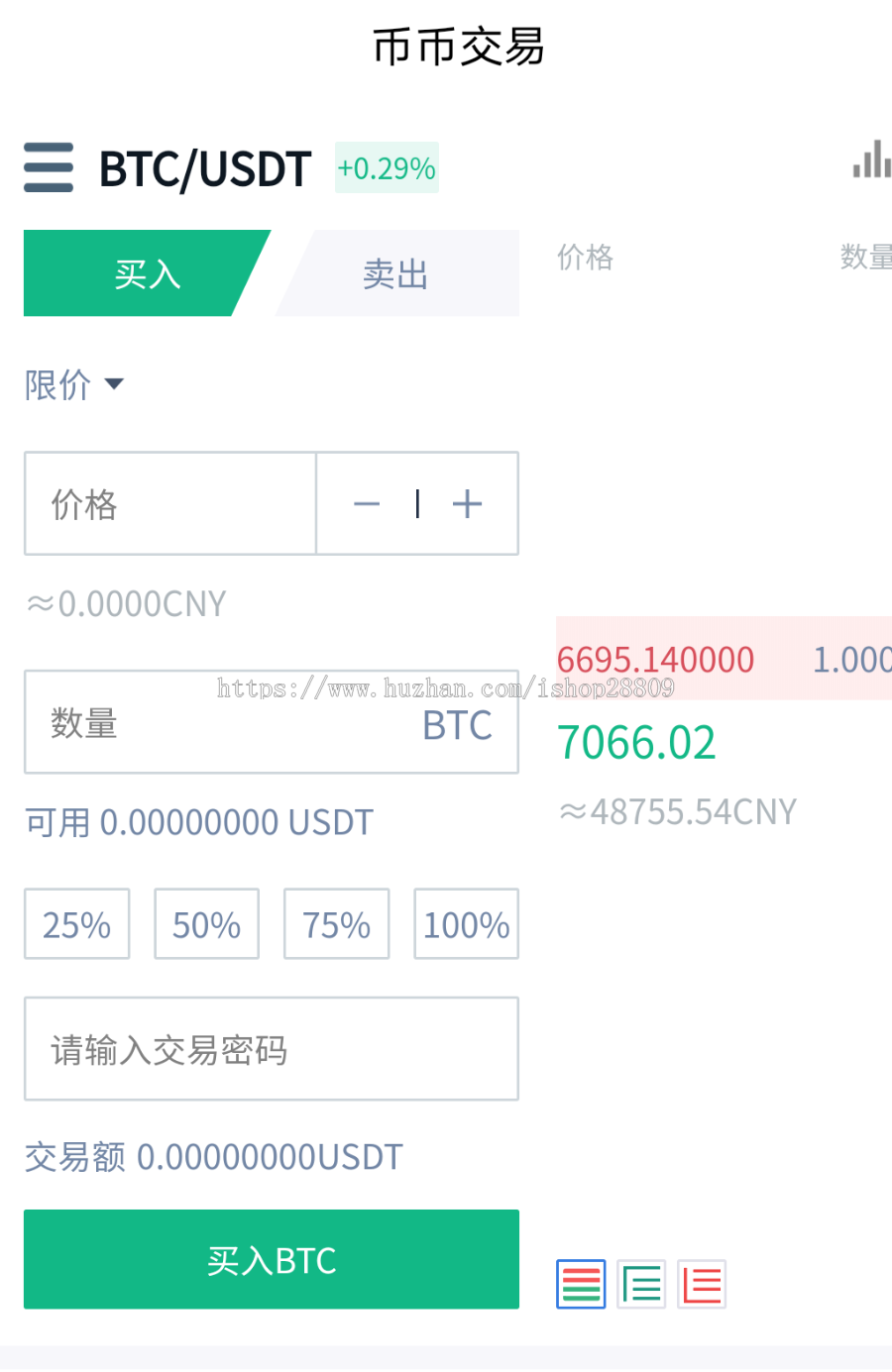Focus the 价格 price input field
This screenshot has width=892, height=1372.
pos(170,504)
